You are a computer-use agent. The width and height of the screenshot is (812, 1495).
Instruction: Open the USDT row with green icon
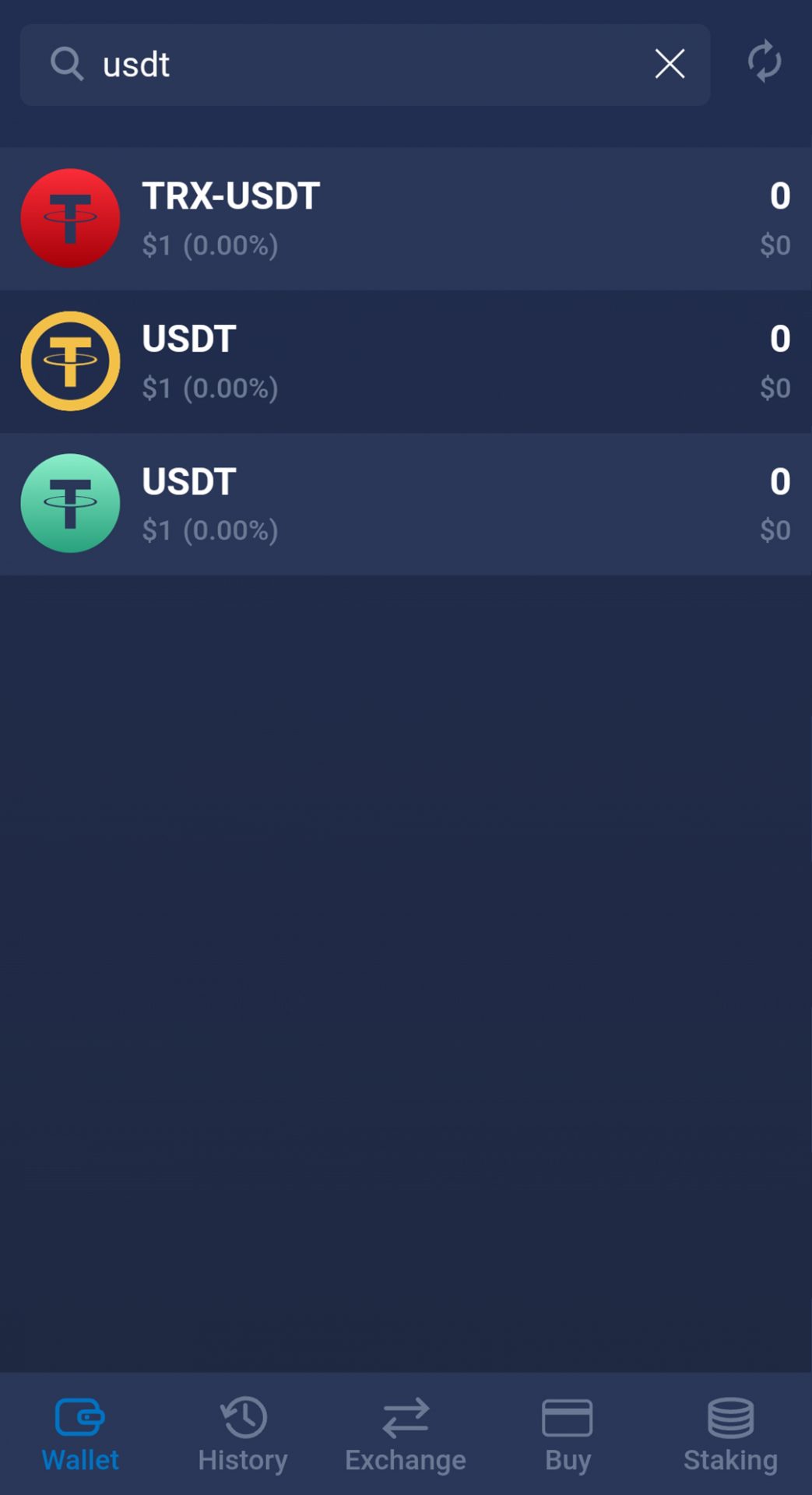pos(406,504)
